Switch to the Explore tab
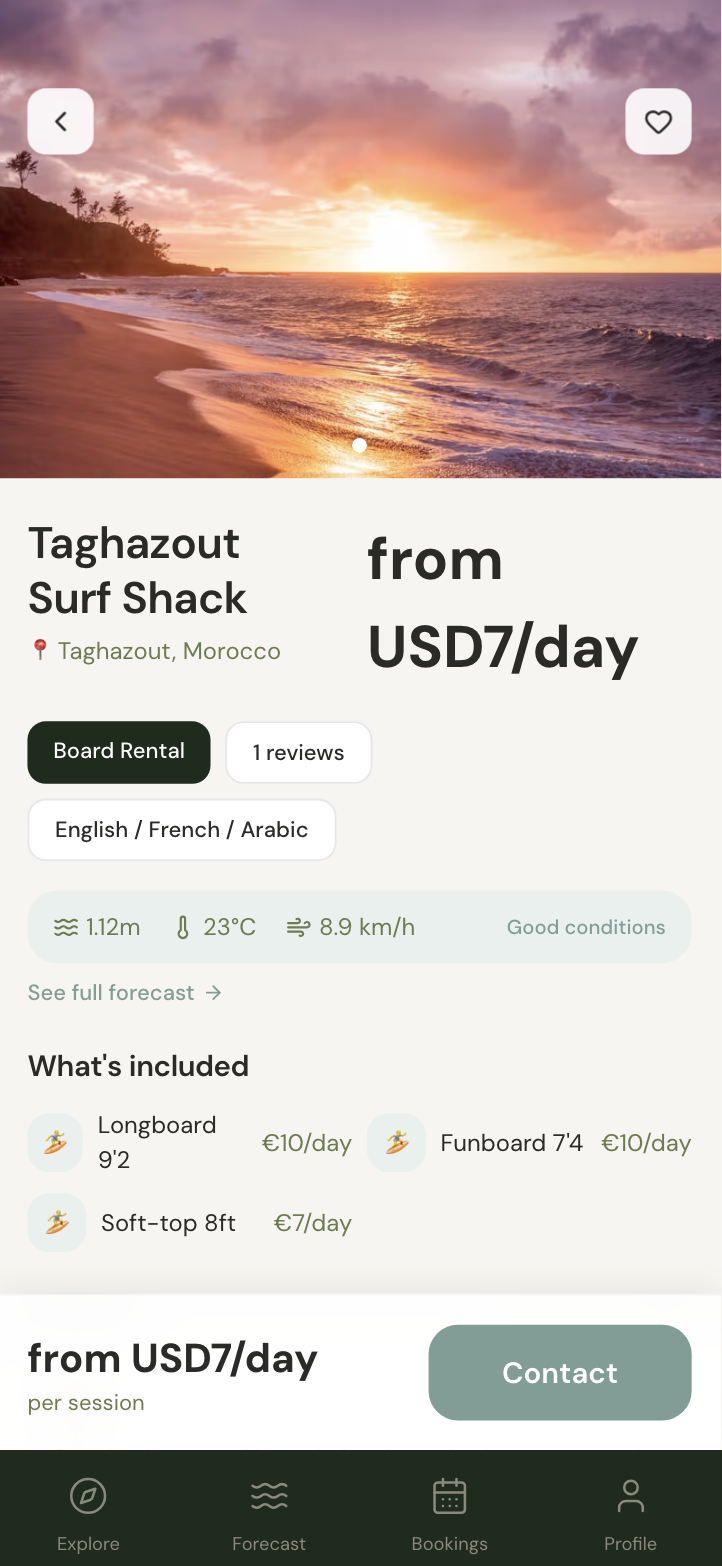Viewport: 722px width, 1566px height. pyautogui.click(x=88, y=1514)
